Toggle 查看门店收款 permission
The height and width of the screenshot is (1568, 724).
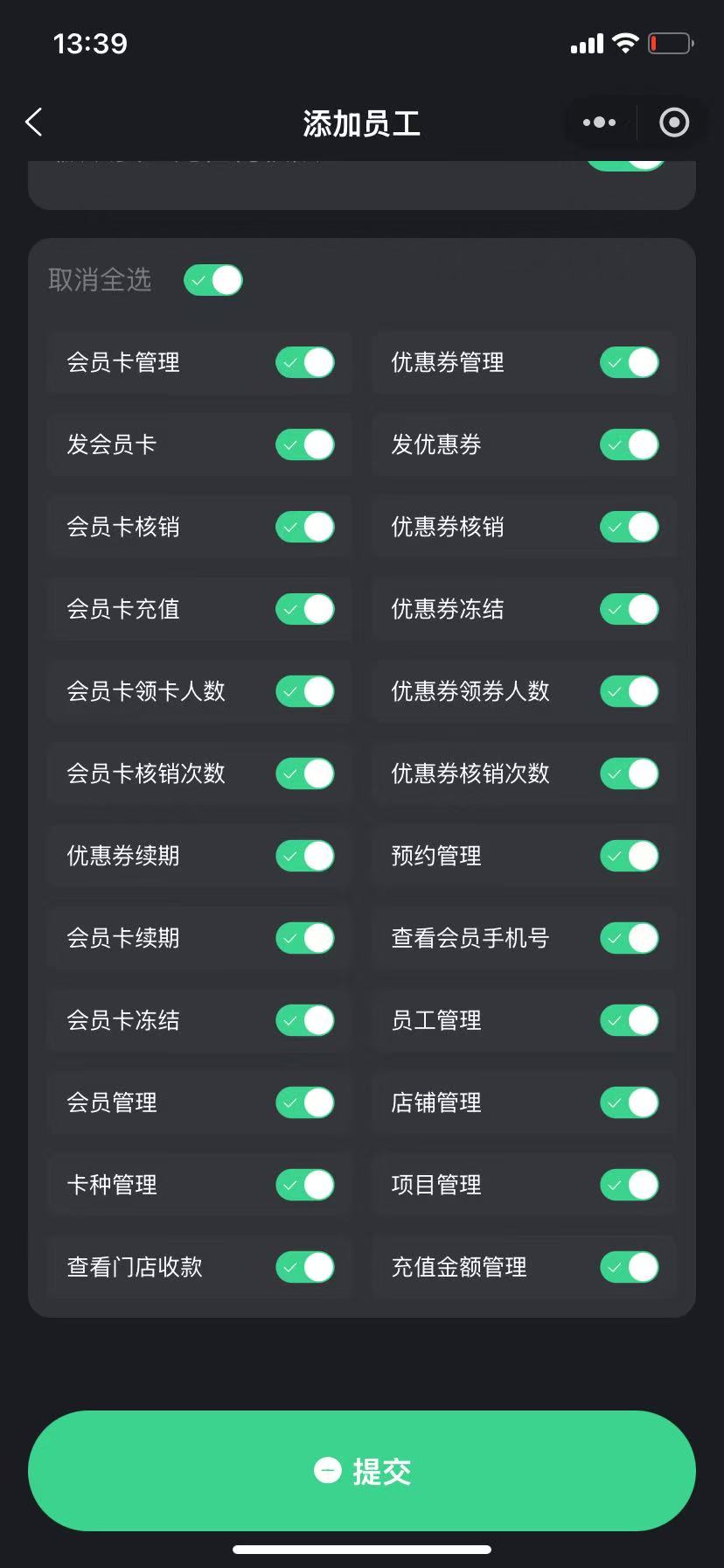305,1267
